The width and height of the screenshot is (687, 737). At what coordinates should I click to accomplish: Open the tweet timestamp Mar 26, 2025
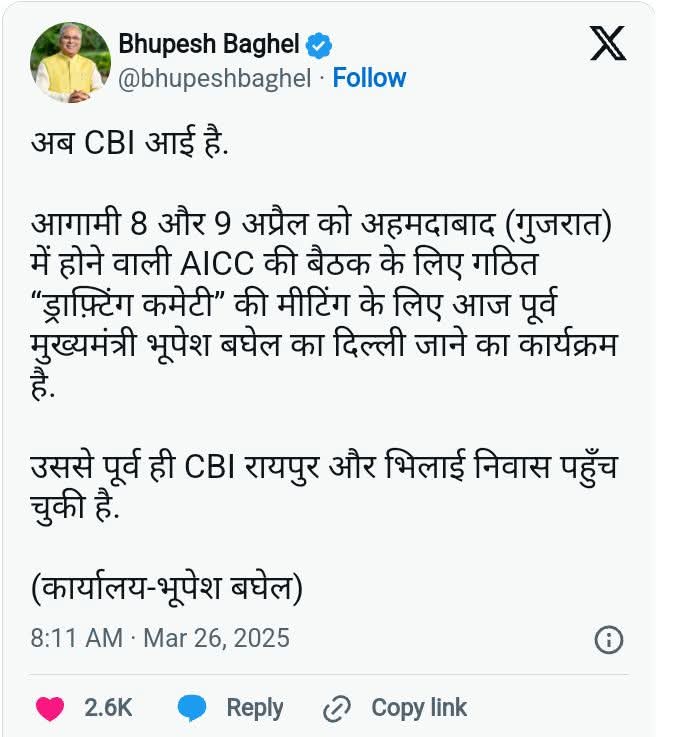coord(160,638)
